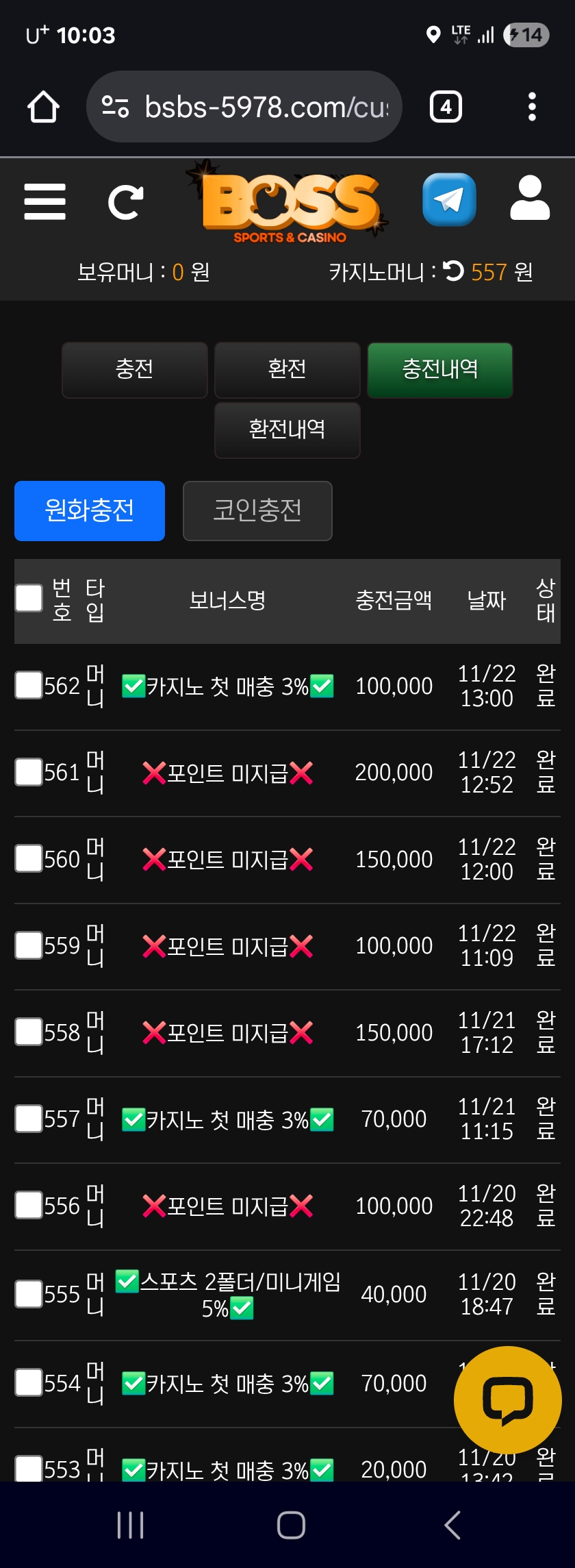The image size is (575, 1568).
Task: Open the user profile icon
Action: tap(530, 199)
